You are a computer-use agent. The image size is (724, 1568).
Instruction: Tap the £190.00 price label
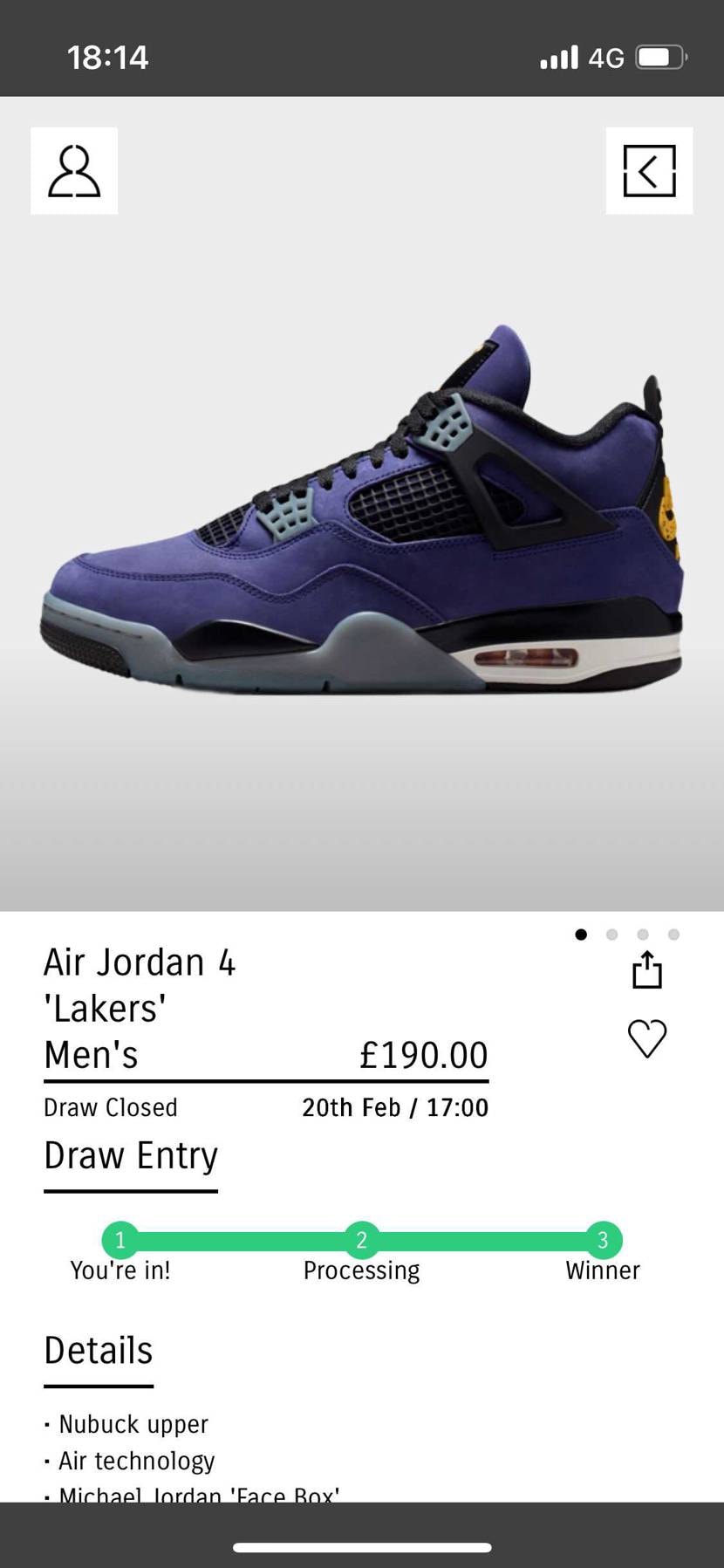[x=423, y=1054]
